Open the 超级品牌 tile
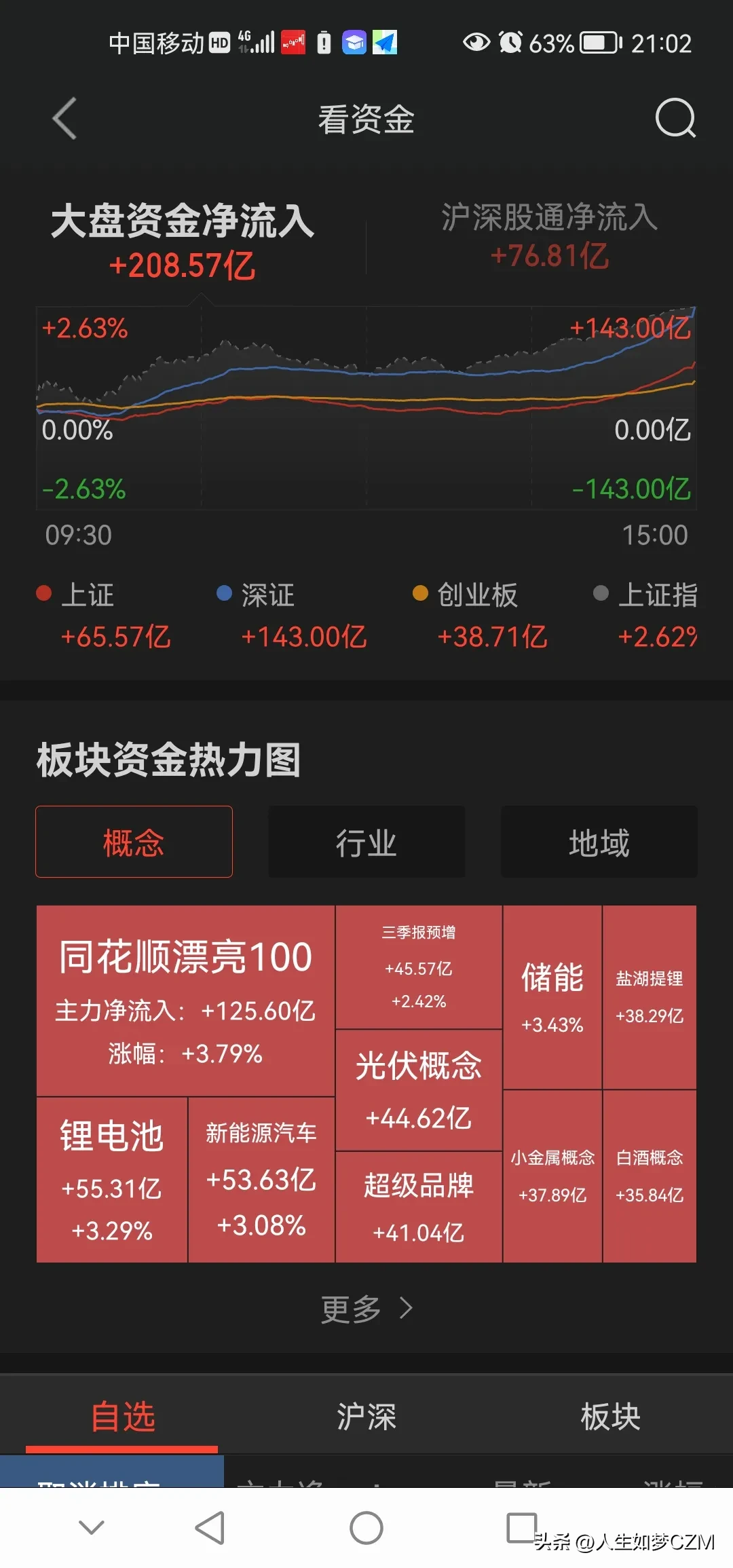Image resolution: width=733 pixels, height=1568 pixels. pyautogui.click(x=419, y=1207)
